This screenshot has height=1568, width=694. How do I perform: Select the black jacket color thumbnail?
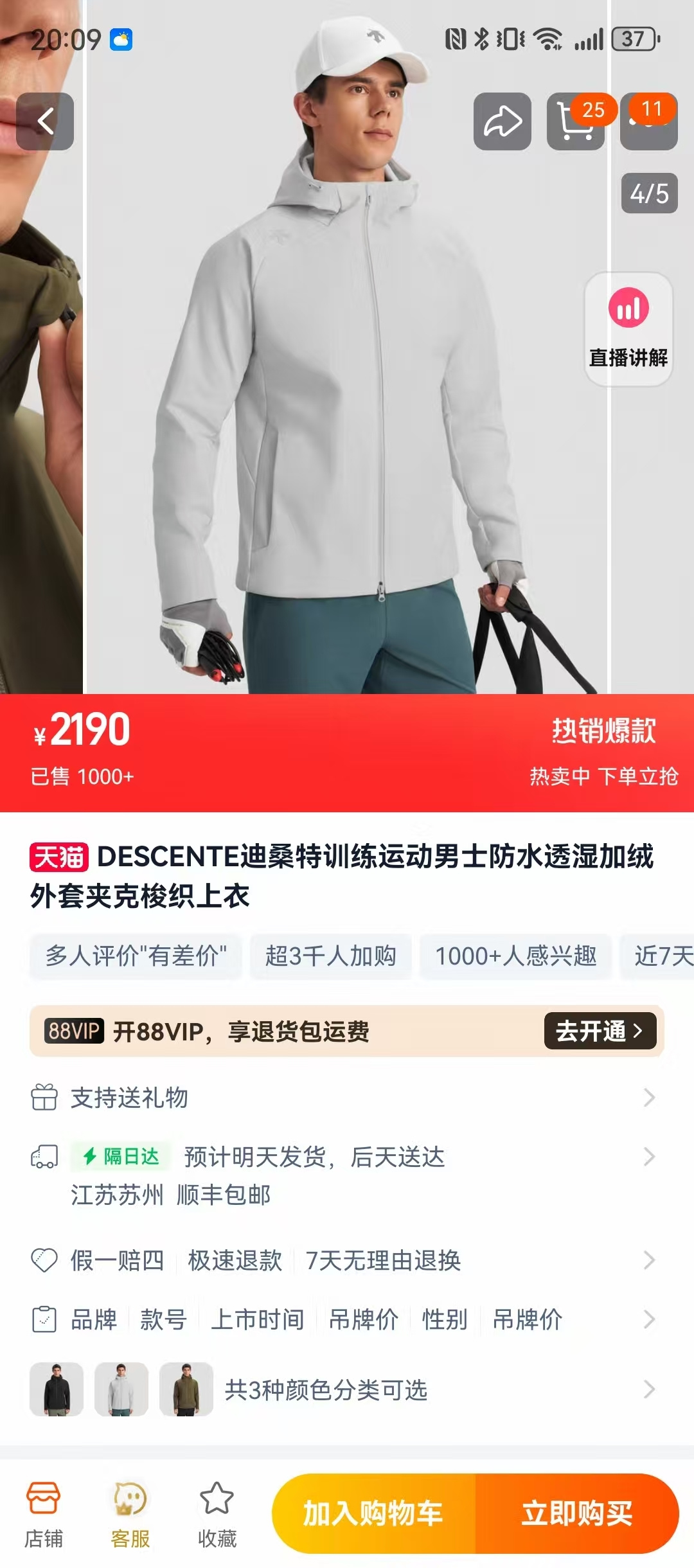57,1389
